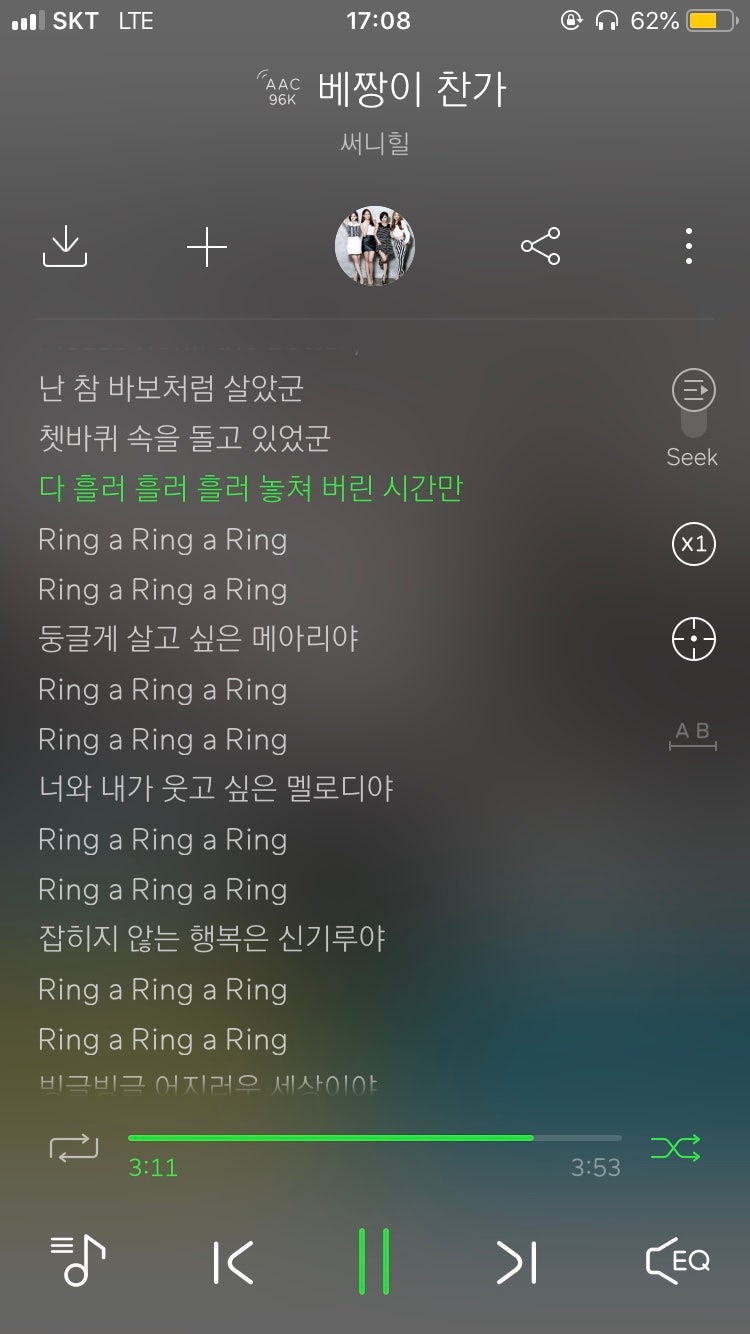Tap the 써니힐 artist name

pyautogui.click(x=375, y=143)
